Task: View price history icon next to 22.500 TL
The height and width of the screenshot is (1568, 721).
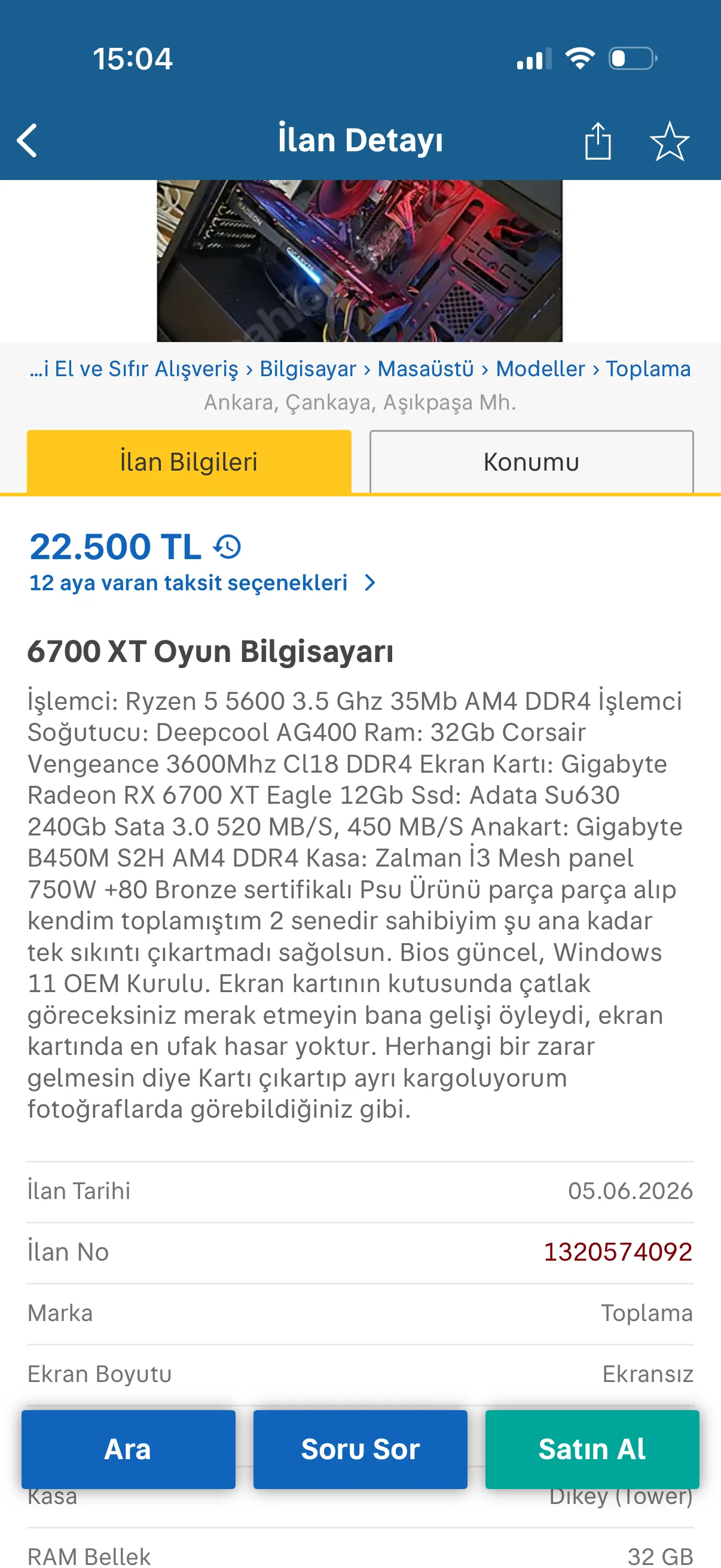Action: [227, 547]
